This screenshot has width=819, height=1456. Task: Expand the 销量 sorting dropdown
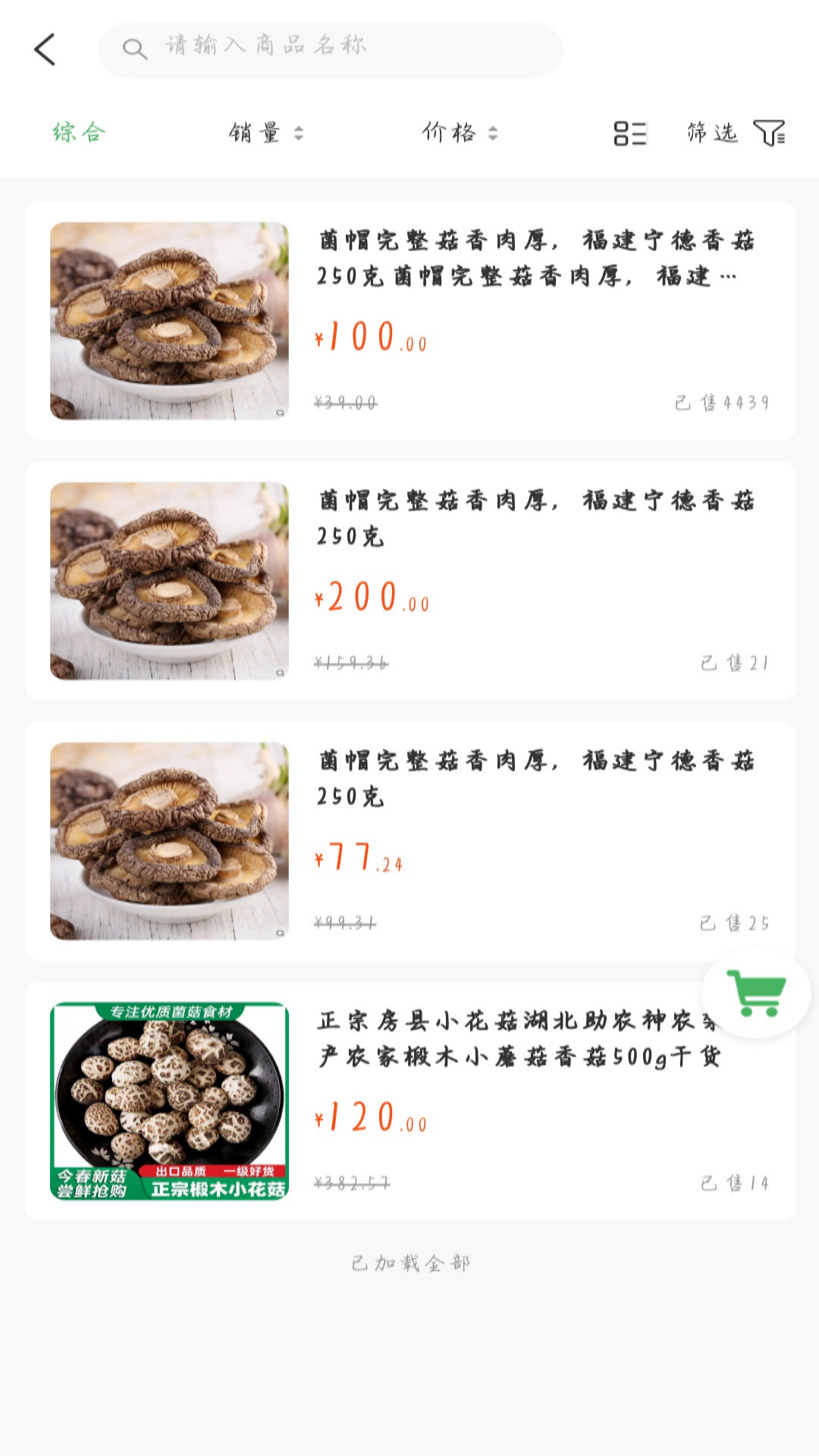click(x=267, y=133)
